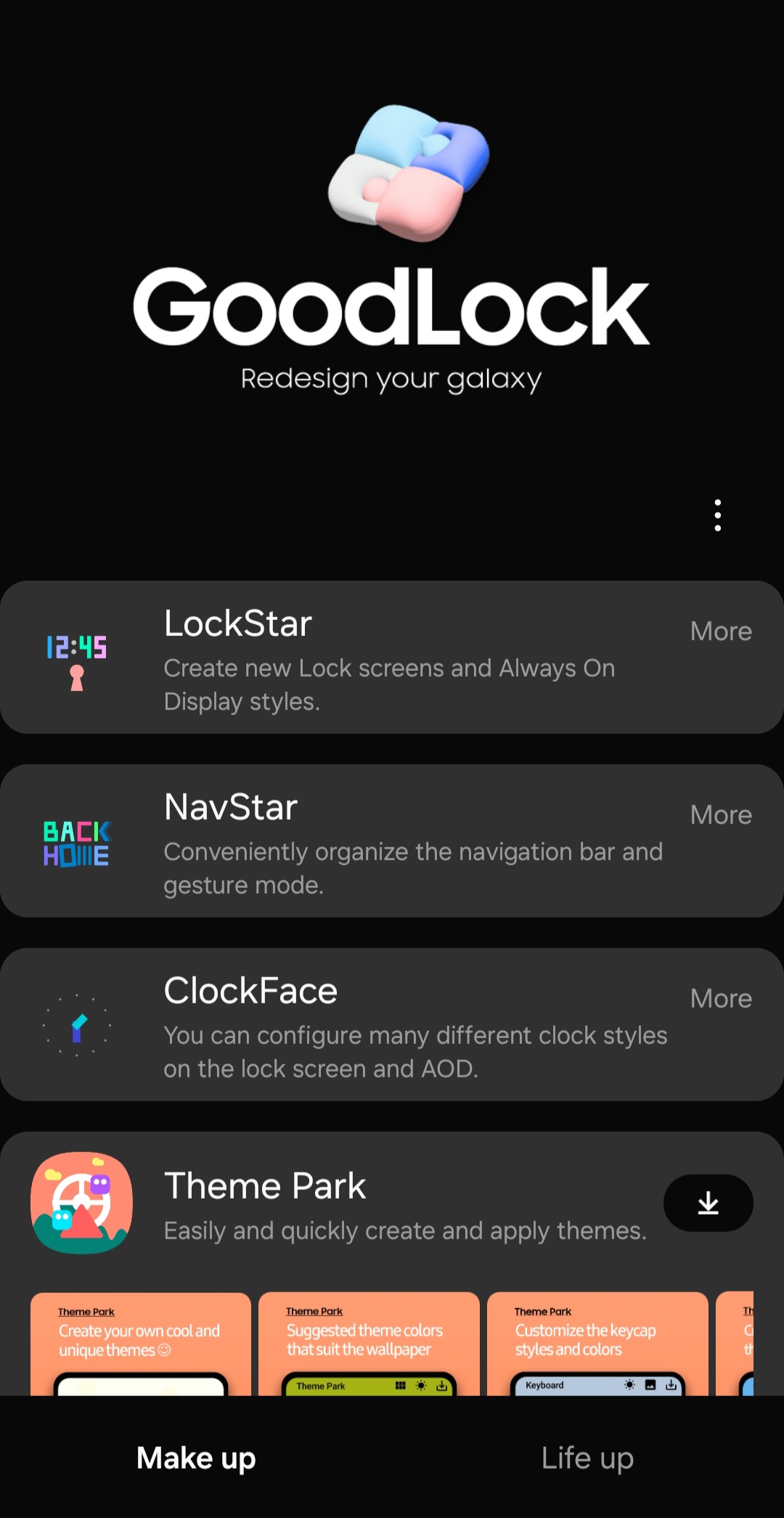Switch to the Life up tab
This screenshot has width=784, height=1518.
tap(587, 1458)
